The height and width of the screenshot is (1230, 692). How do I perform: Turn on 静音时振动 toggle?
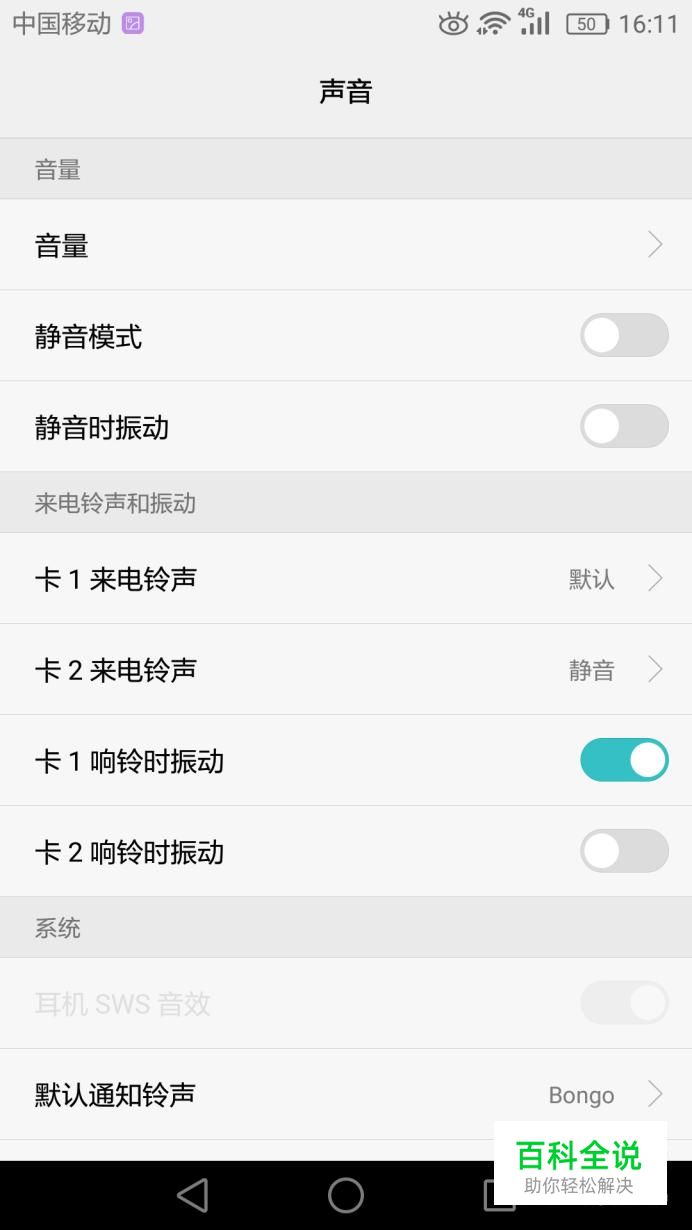tap(624, 427)
